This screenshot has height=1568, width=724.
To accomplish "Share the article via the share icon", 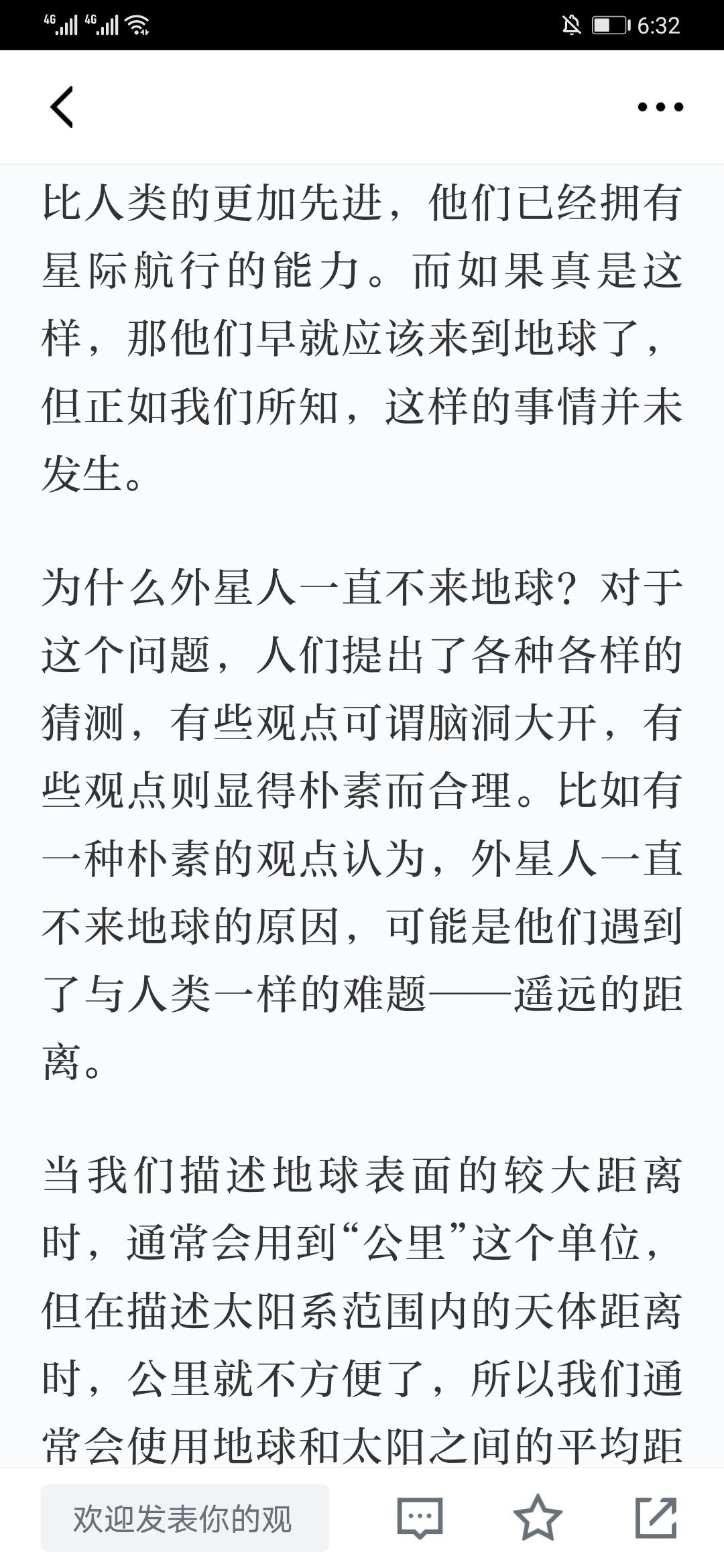I will 656,1518.
